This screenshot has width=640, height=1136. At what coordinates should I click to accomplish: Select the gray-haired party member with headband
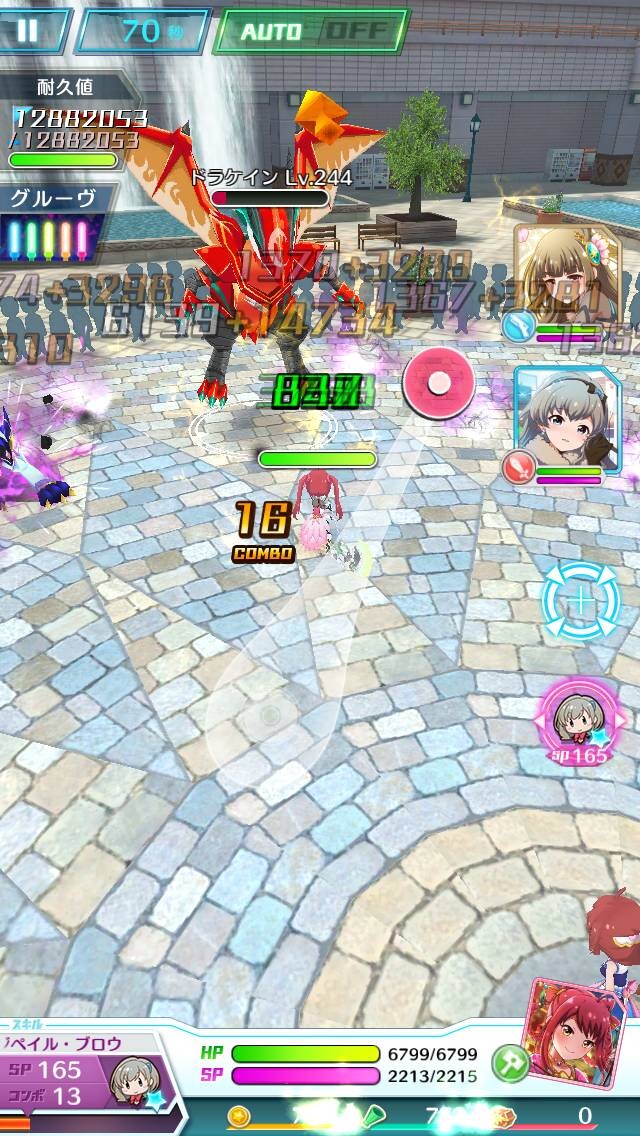(x=568, y=419)
